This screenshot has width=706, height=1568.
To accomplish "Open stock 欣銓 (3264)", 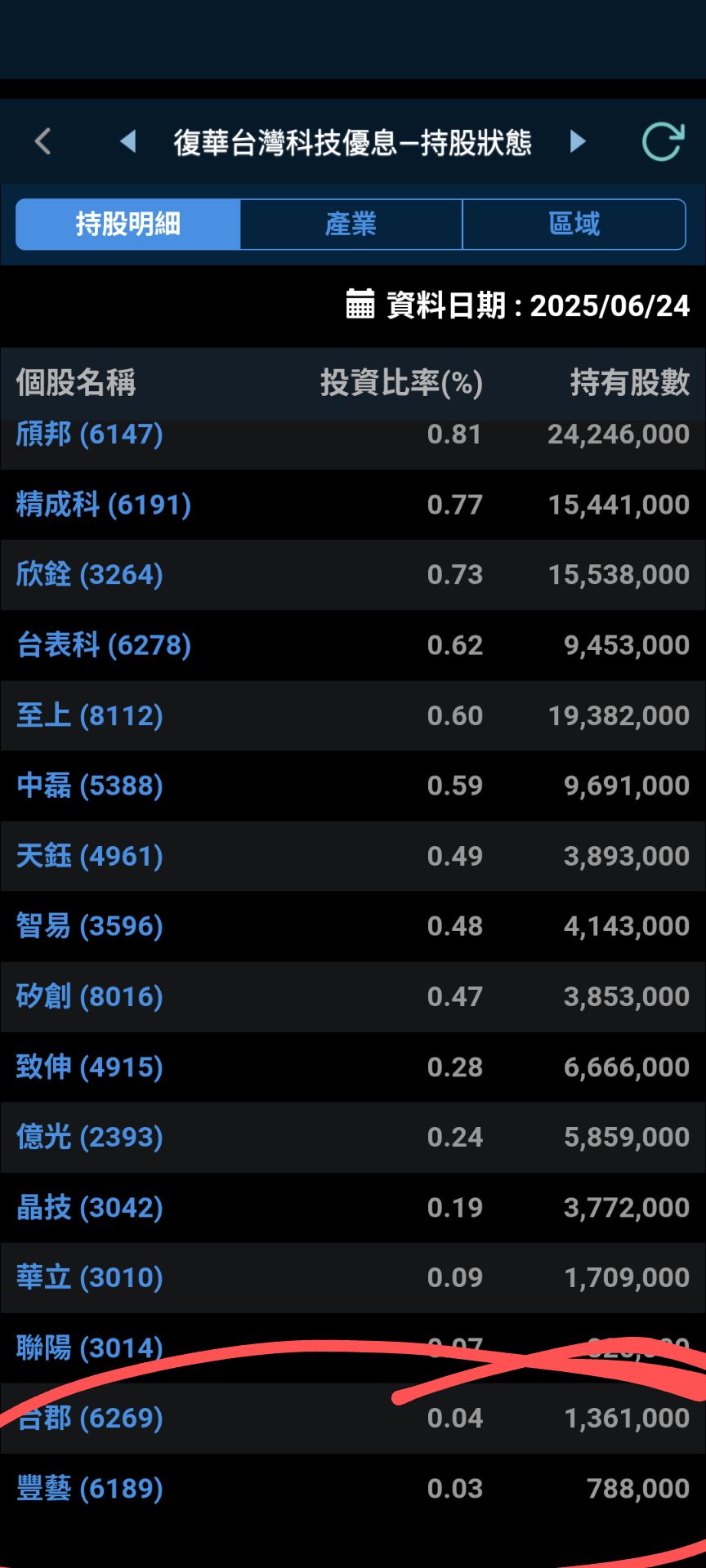I will click(x=90, y=575).
